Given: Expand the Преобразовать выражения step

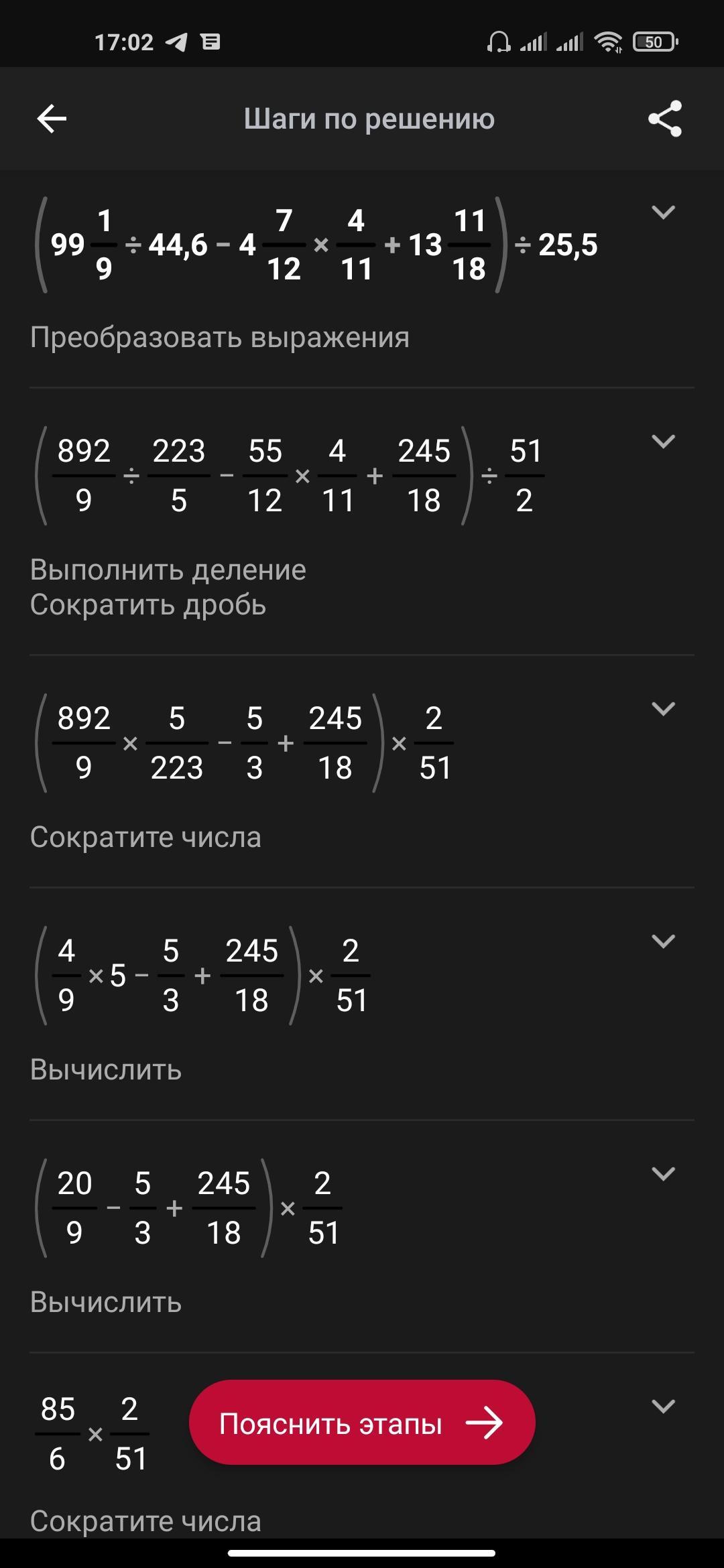Looking at the screenshot, I should 663,213.
